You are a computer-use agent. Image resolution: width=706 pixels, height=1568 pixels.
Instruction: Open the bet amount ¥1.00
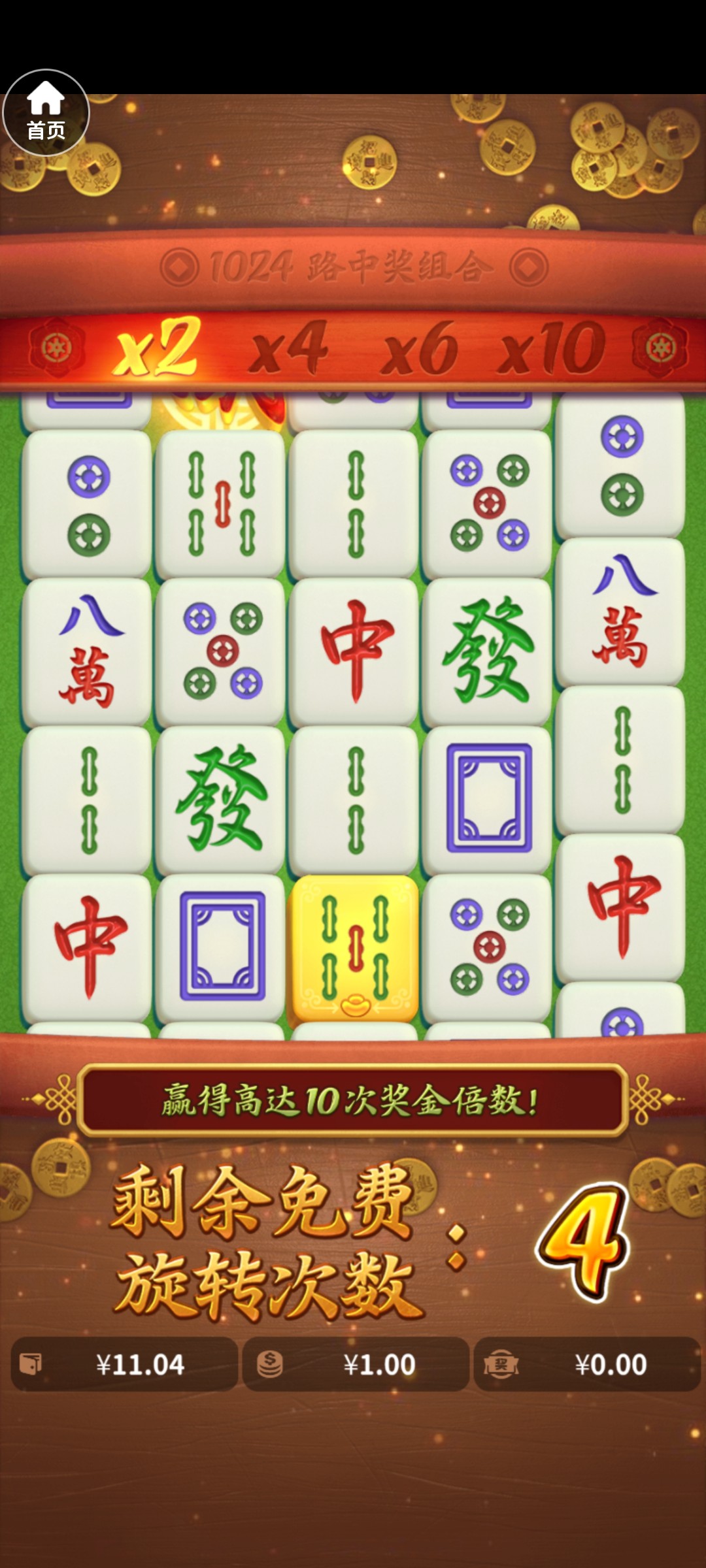pos(356,1364)
